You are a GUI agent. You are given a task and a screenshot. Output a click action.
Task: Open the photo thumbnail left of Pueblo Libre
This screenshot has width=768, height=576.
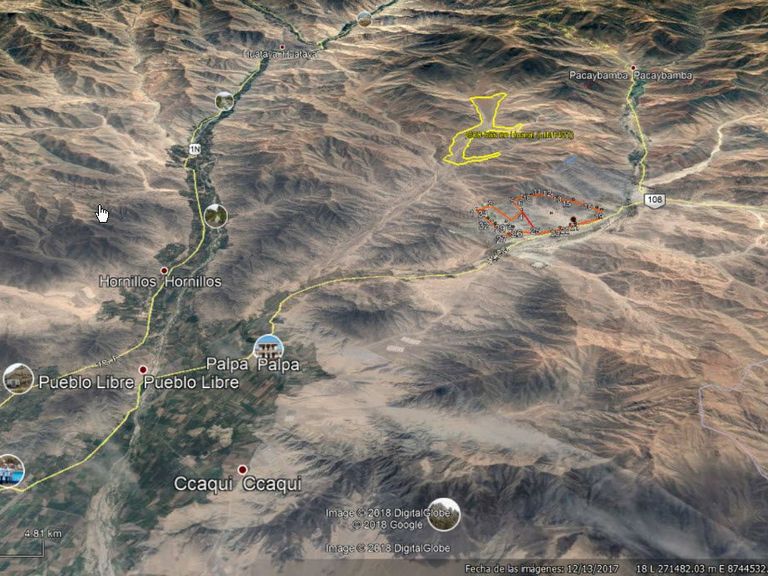pos(18,379)
